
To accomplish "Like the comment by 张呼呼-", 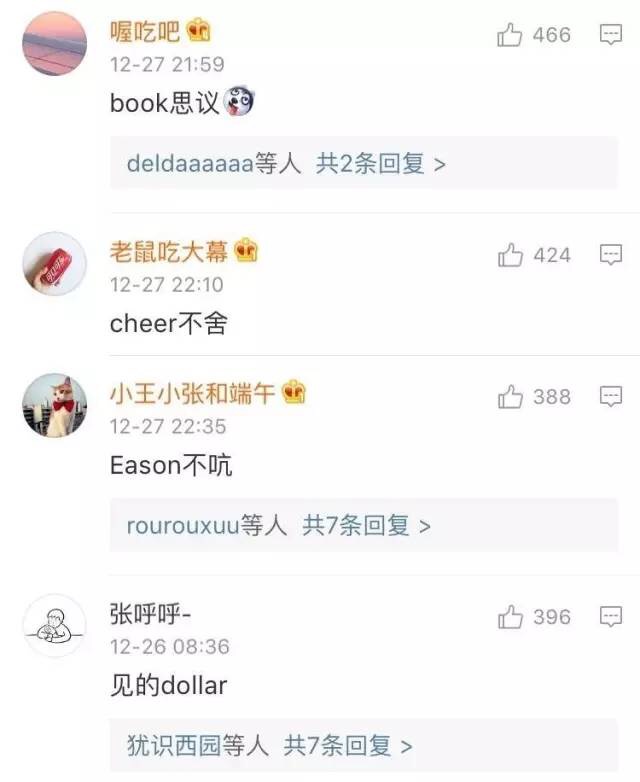I will pyautogui.click(x=510, y=618).
